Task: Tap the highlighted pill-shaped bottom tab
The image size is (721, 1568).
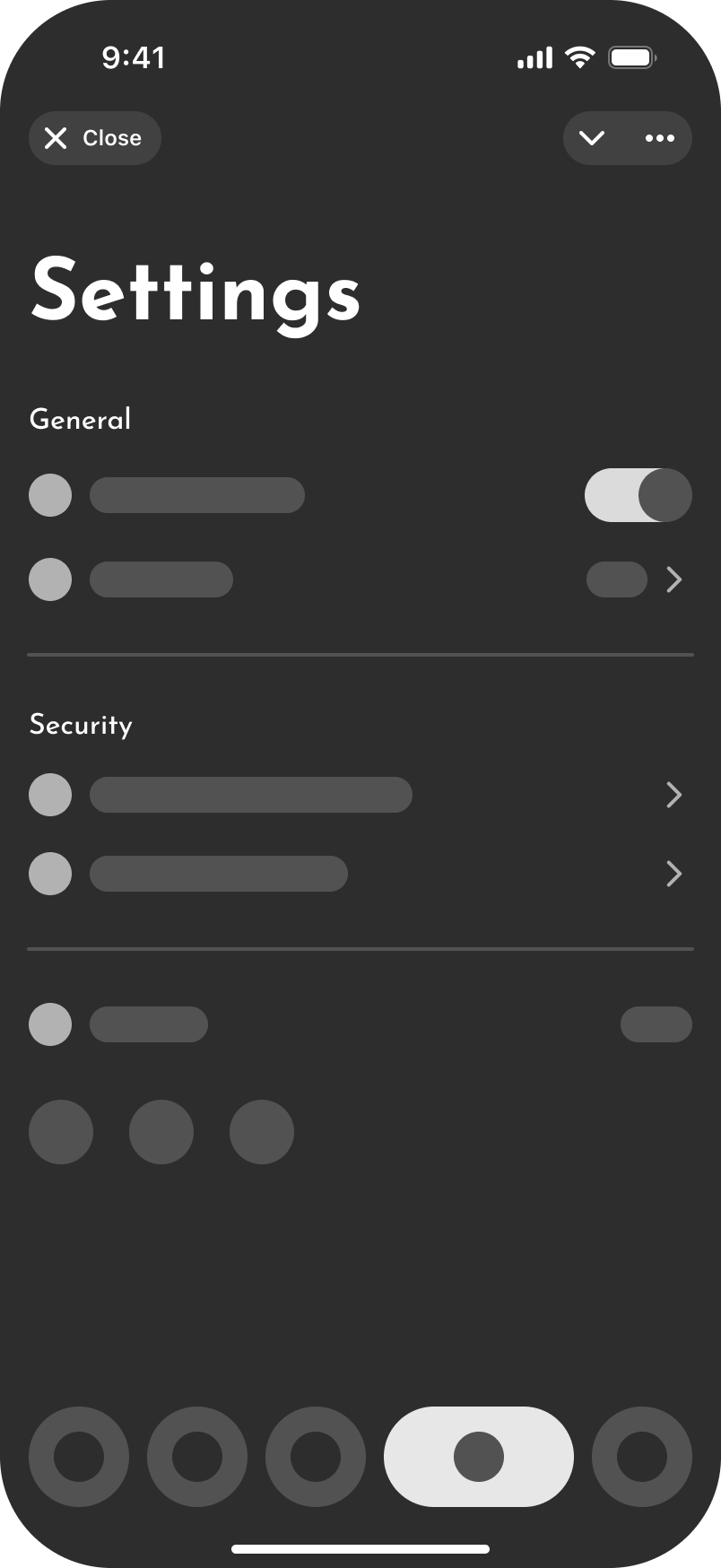Action: tap(479, 1457)
